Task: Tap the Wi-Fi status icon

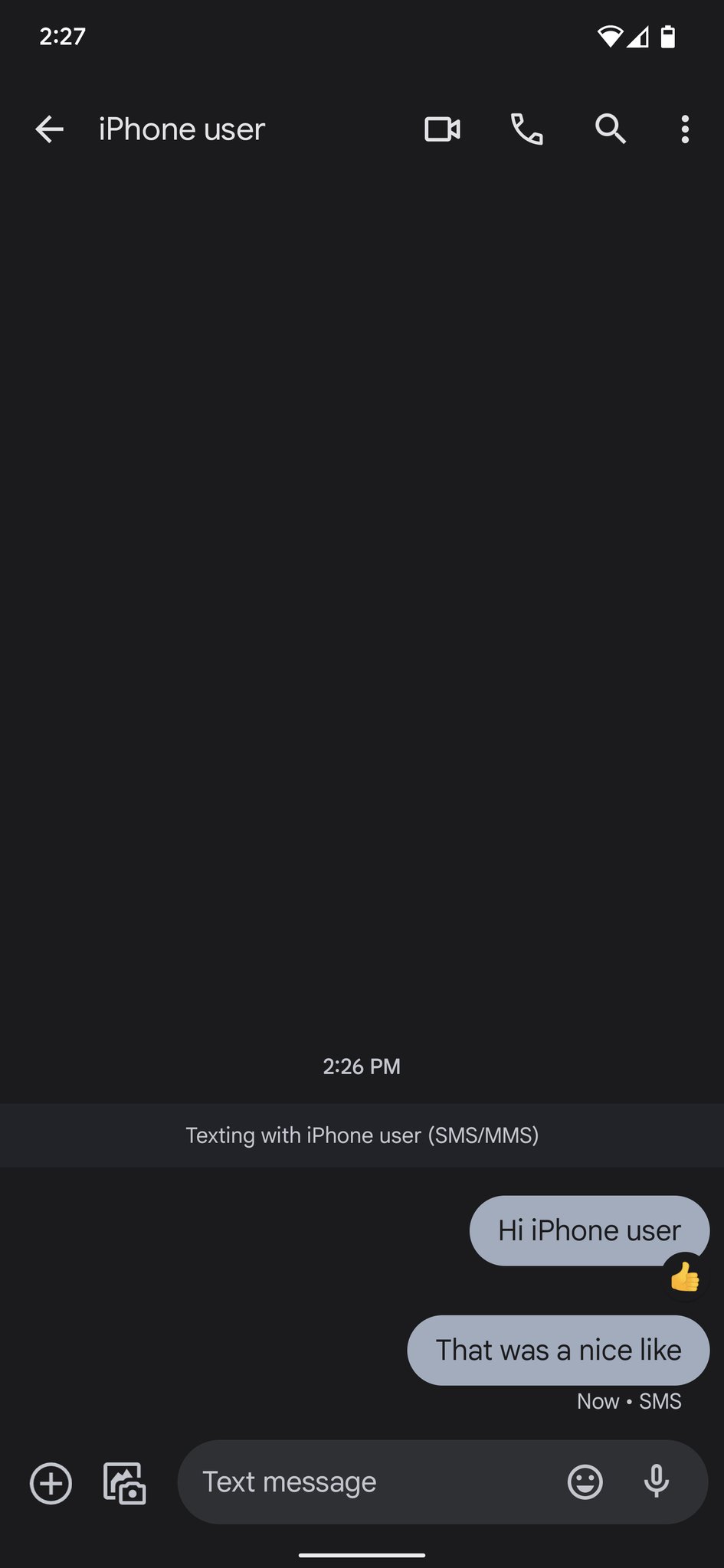Action: (609, 35)
